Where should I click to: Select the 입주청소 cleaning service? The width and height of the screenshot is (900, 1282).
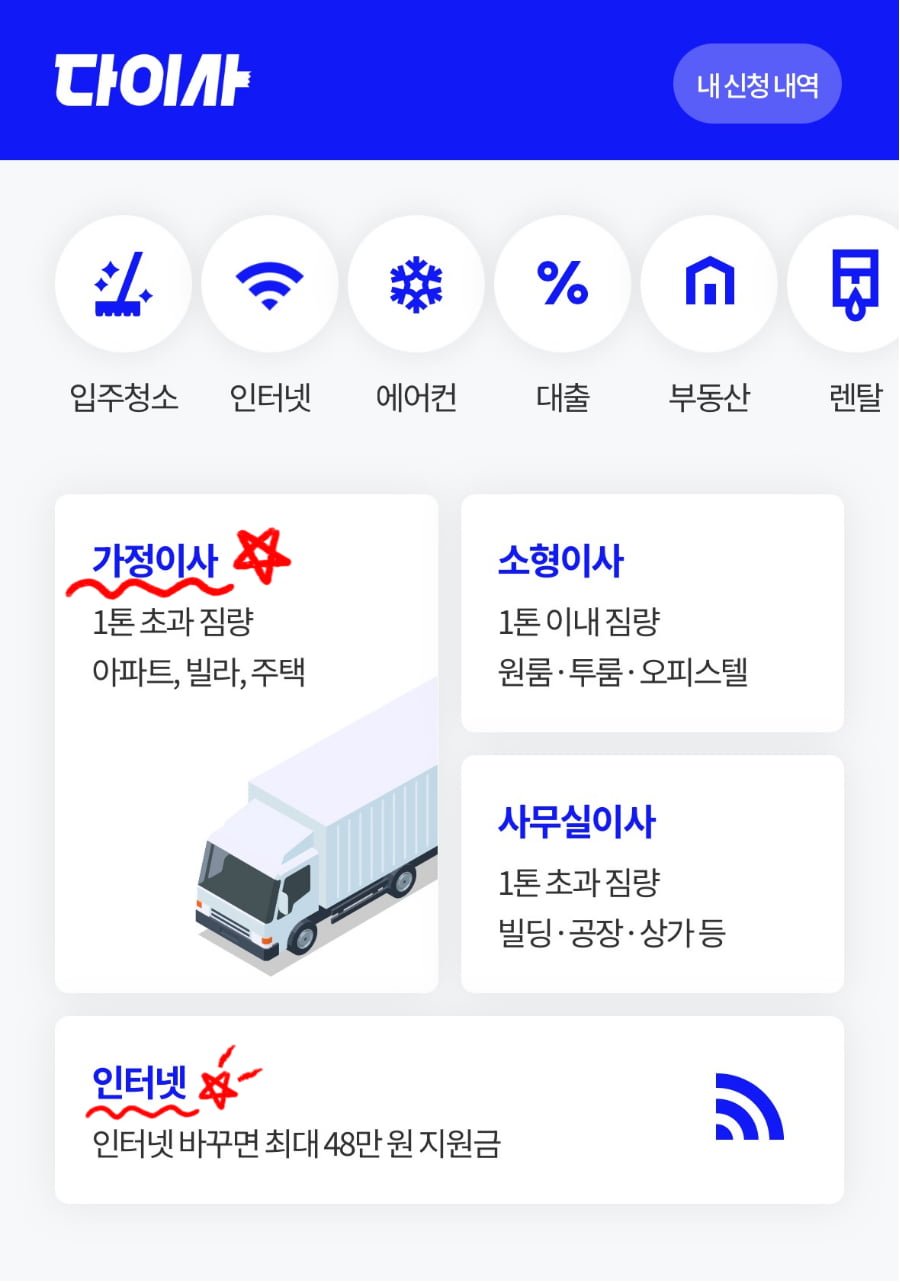click(123, 285)
